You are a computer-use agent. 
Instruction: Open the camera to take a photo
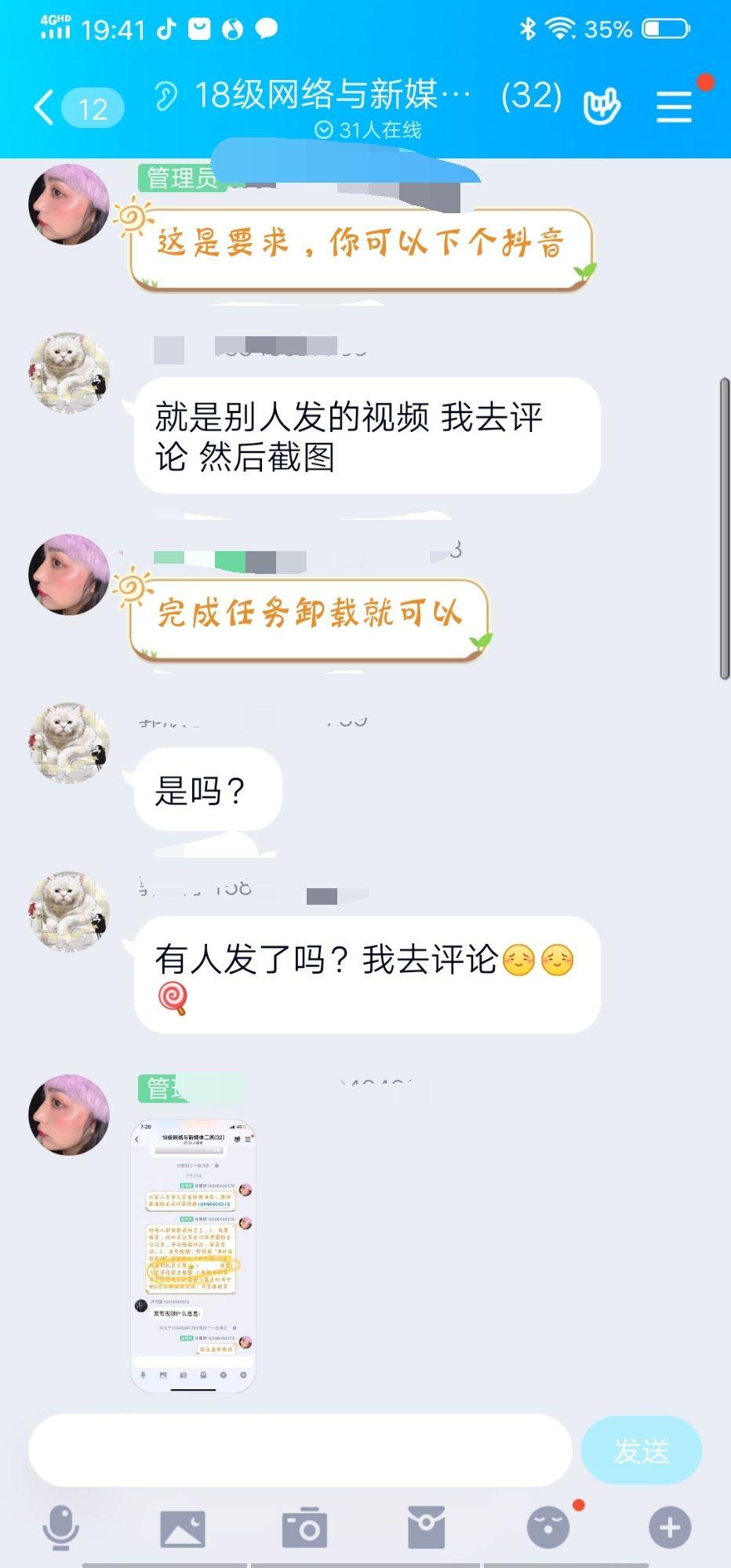(304, 1527)
